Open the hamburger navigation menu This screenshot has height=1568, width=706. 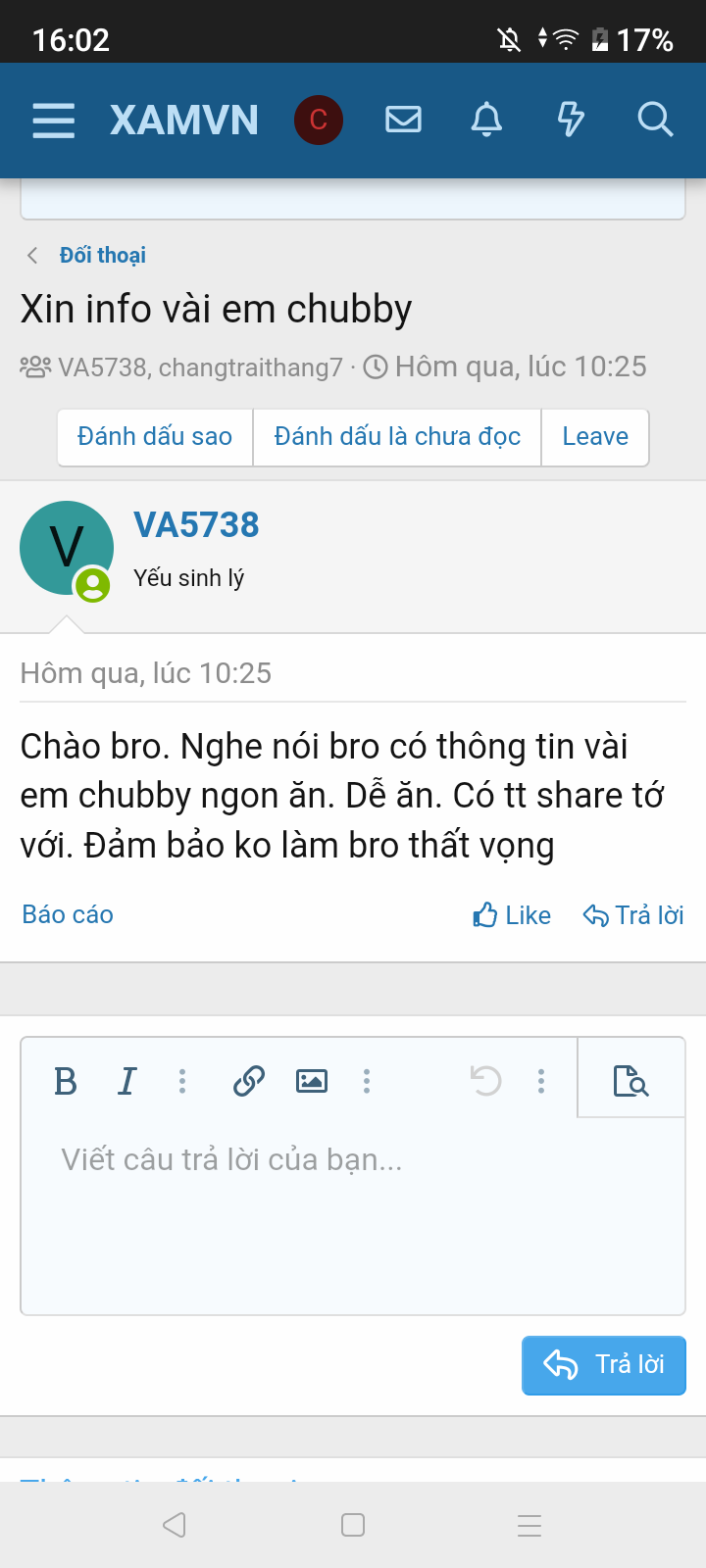coord(54,121)
